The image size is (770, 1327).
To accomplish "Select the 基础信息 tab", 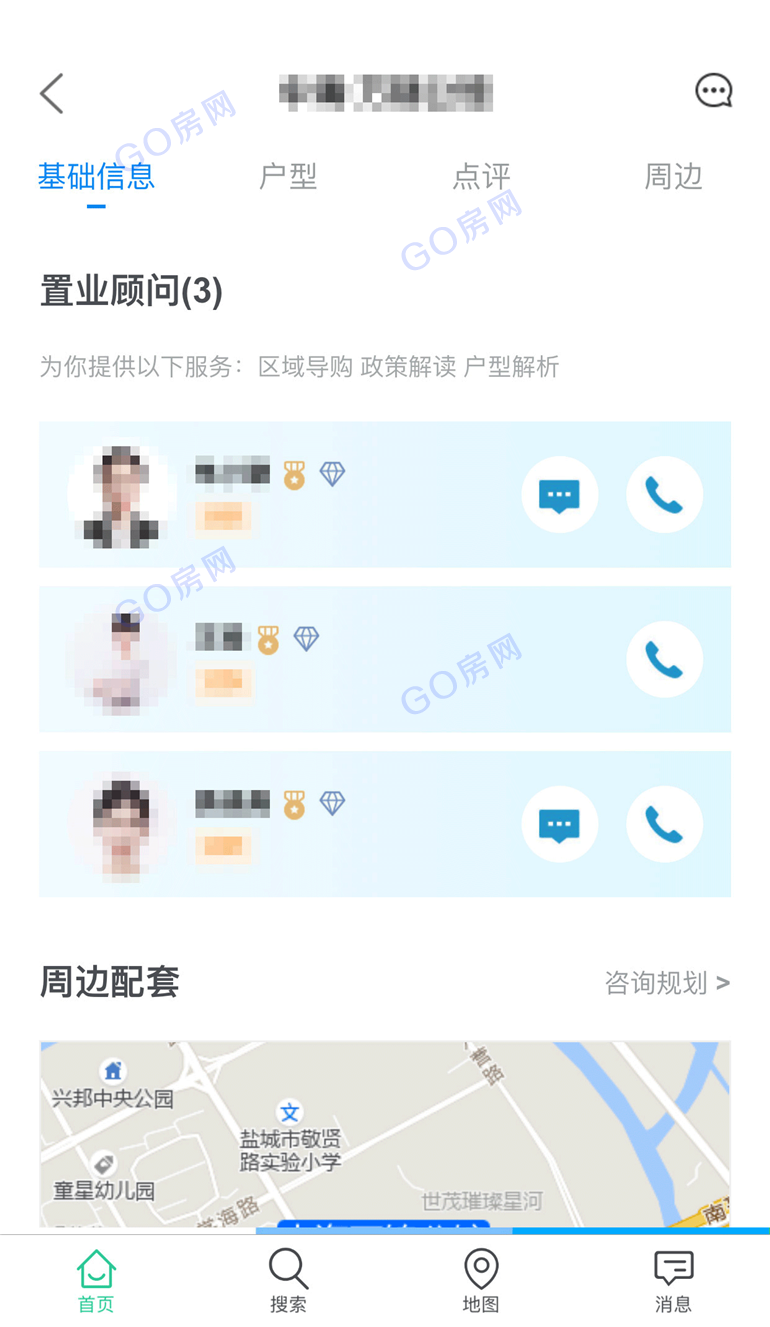I will tap(96, 177).
